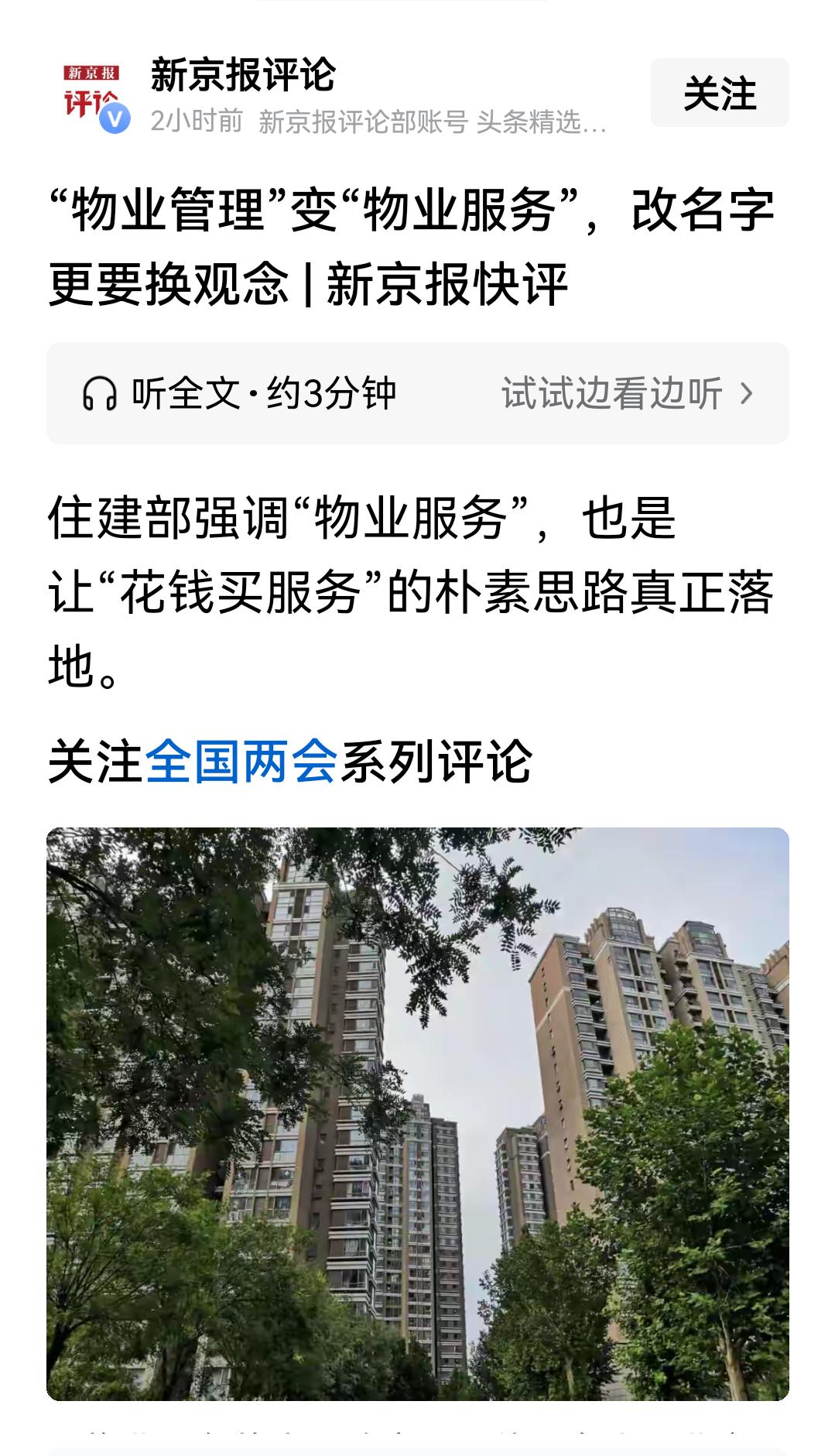Viewport: 835px width, 1456px height.
Task: Open the residential buildings photo
Action: (x=417, y=1107)
